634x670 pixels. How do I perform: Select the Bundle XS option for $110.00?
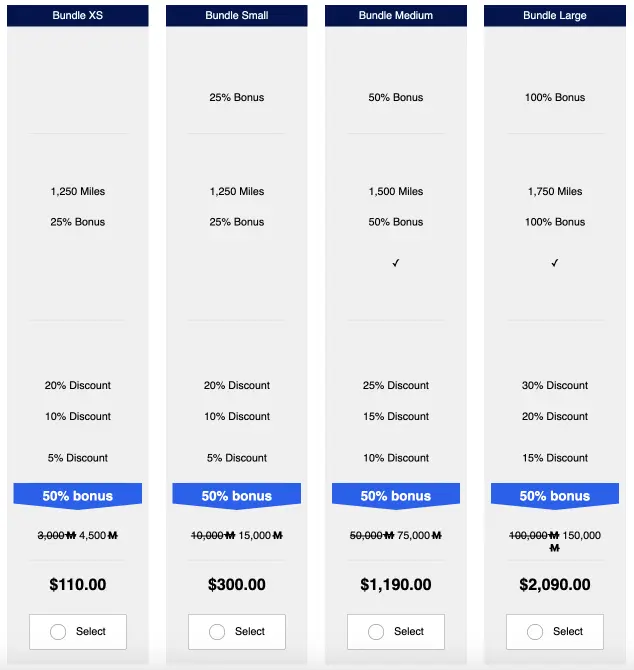coord(78,631)
